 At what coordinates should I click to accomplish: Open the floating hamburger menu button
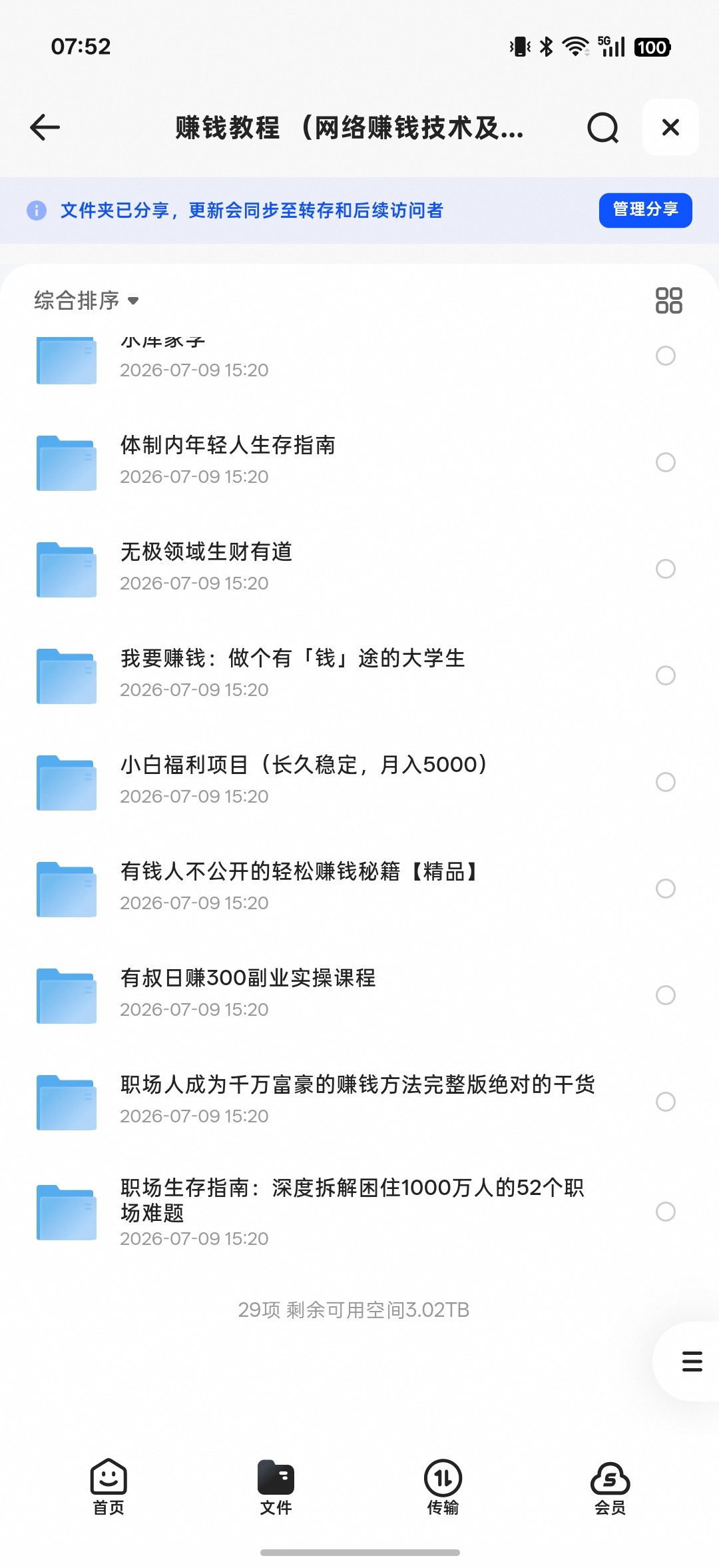[692, 1361]
